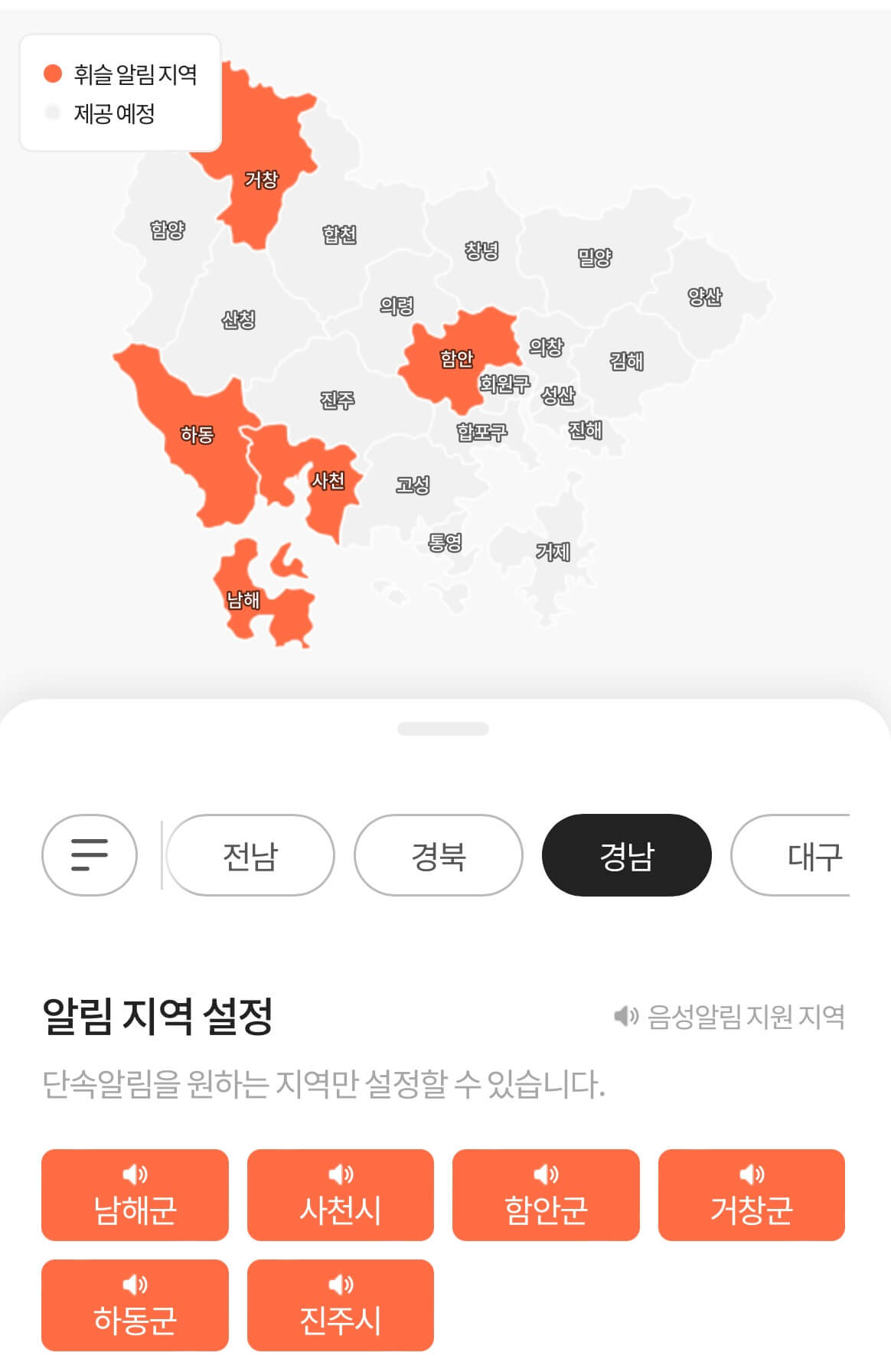Viewport: 891px width, 1372px height.
Task: Toggle the 사천시 alert region
Action: [341, 1196]
